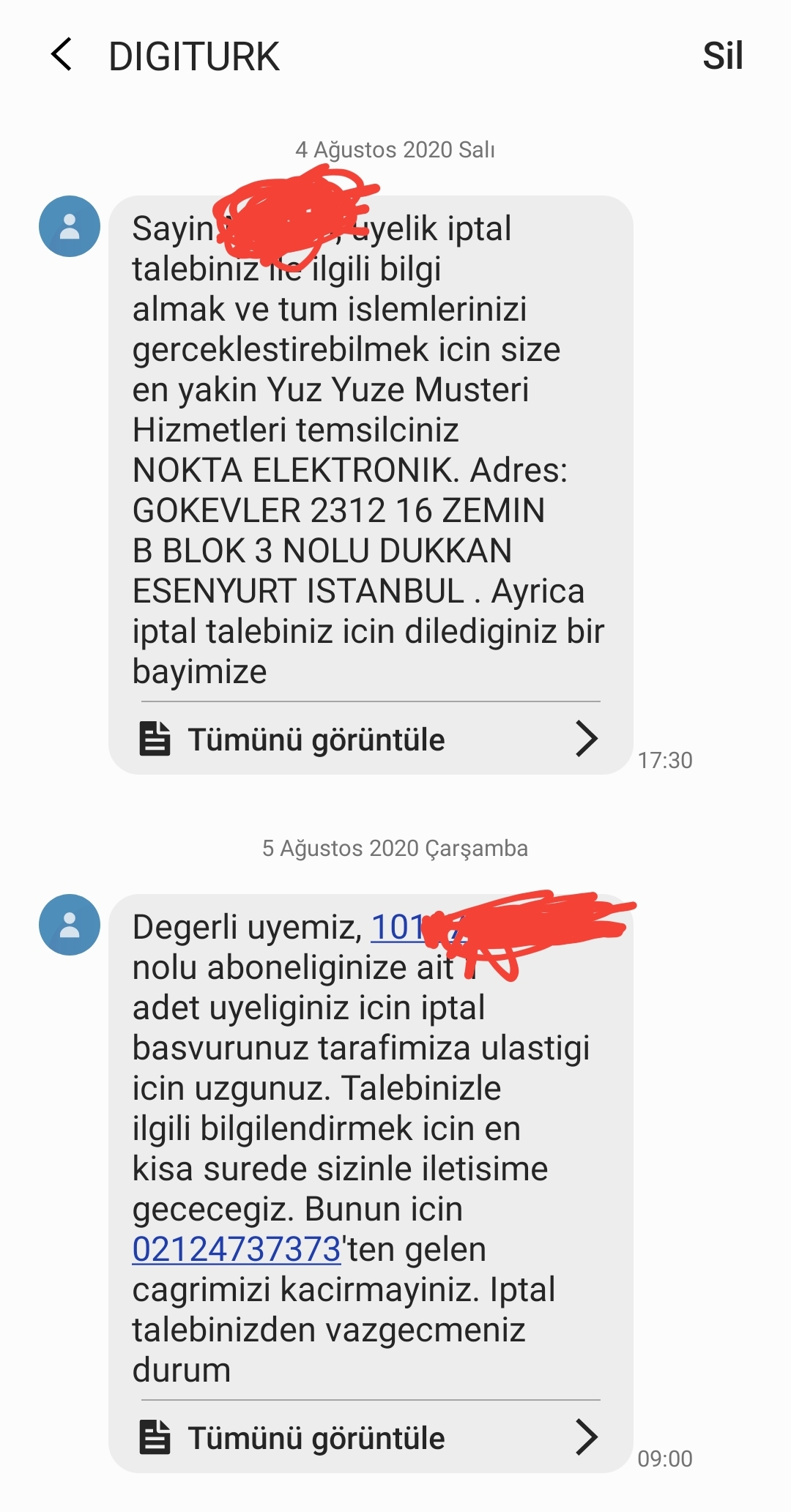Go back from the DIGITURK conversation
This screenshot has width=791, height=1512.
pyautogui.click(x=62, y=55)
